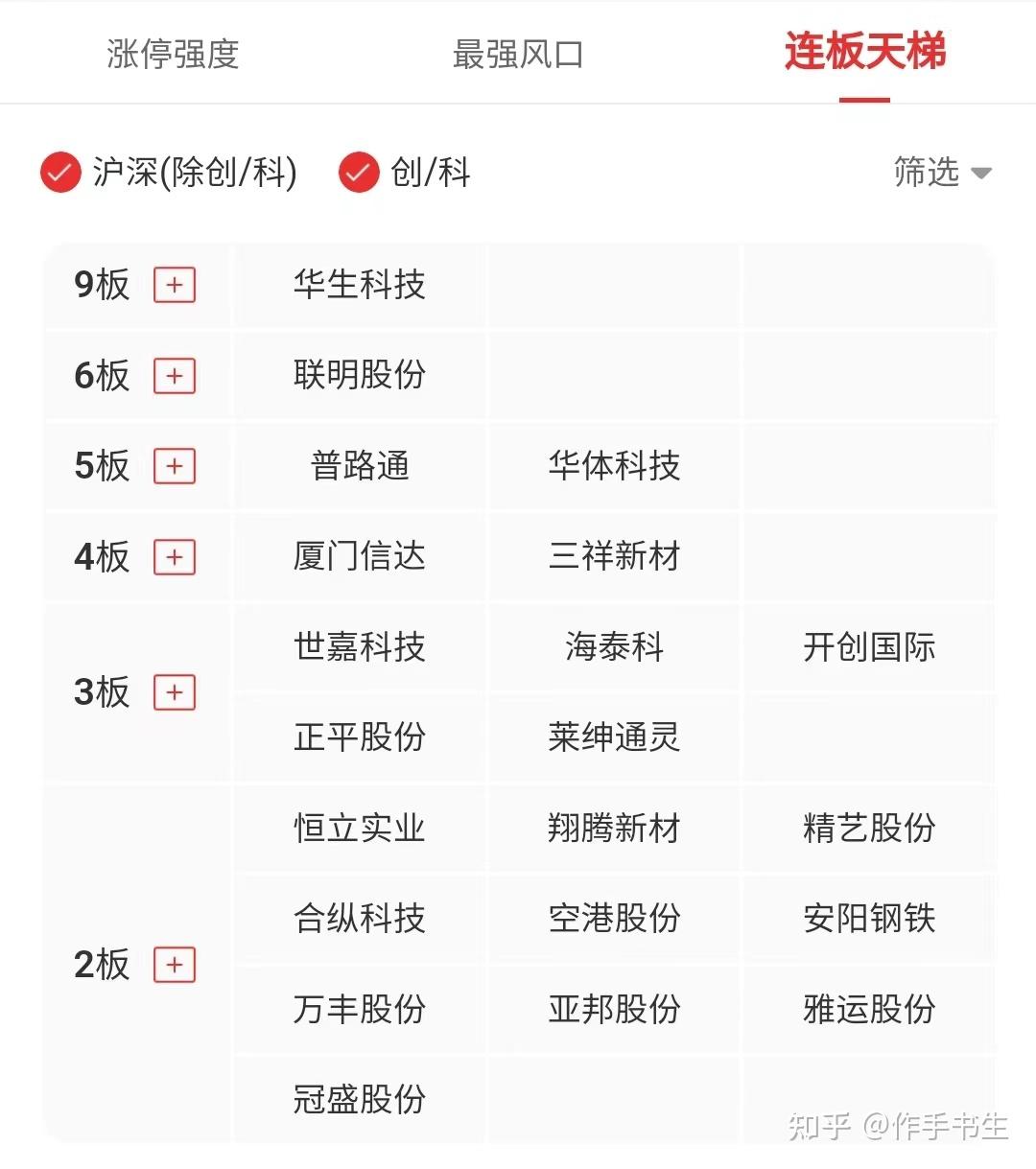Select the 恒立实业 stock cell
1036x1169 pixels.
tap(359, 829)
